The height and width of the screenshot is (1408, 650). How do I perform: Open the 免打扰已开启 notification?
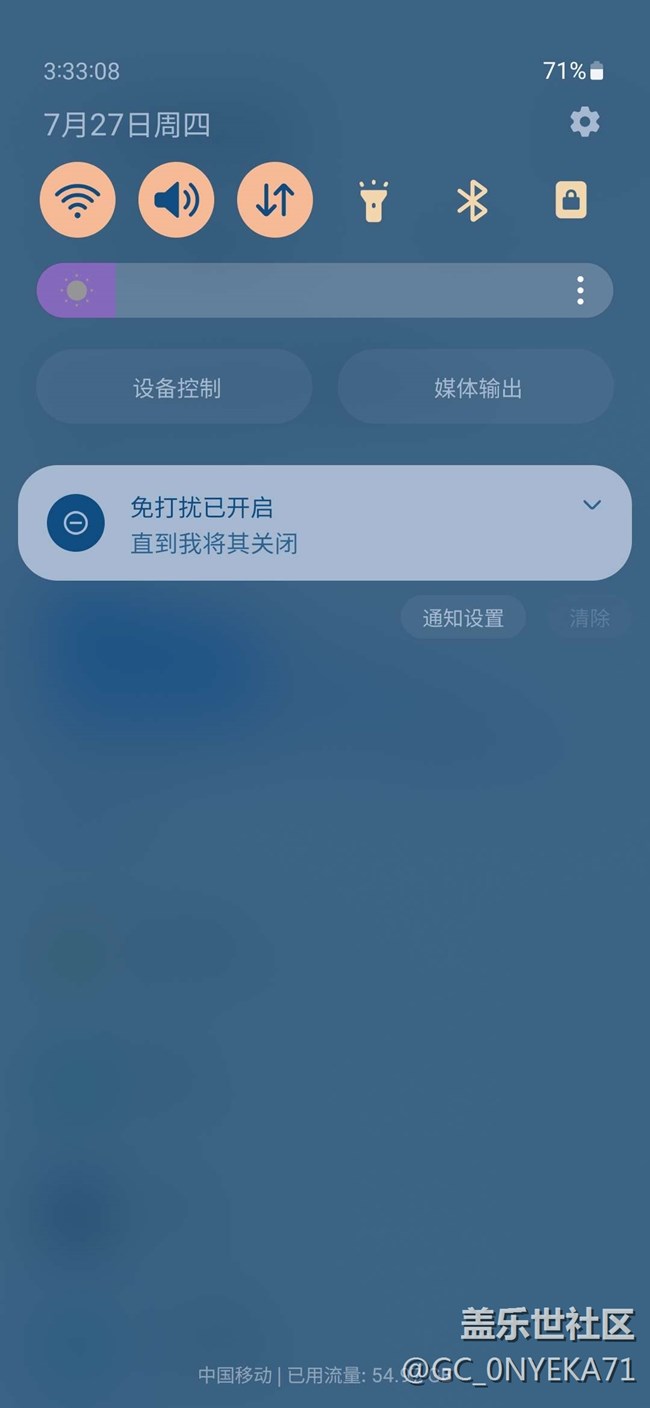coord(300,523)
